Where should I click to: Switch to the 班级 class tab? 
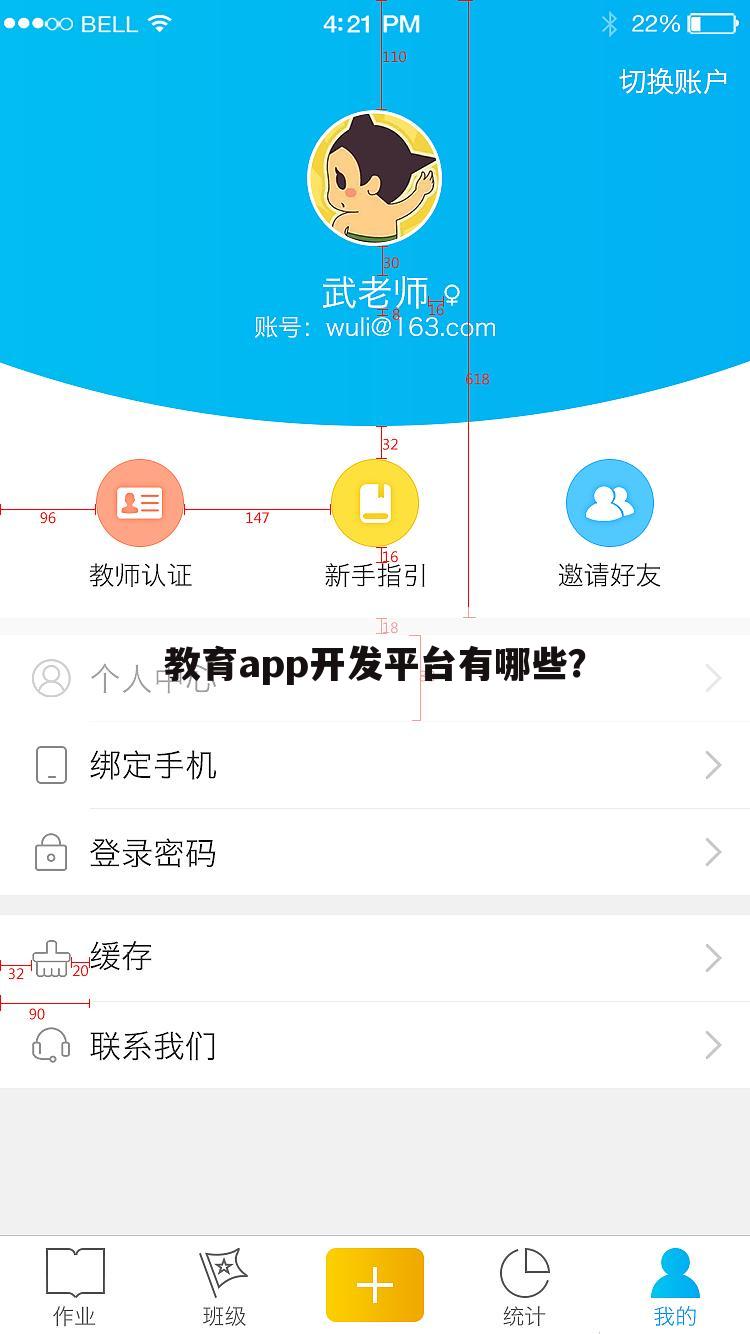click(225, 1287)
